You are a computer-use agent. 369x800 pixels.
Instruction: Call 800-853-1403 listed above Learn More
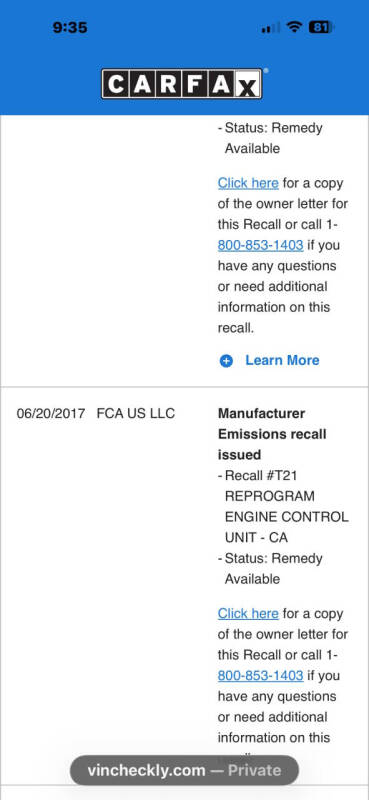click(x=260, y=245)
